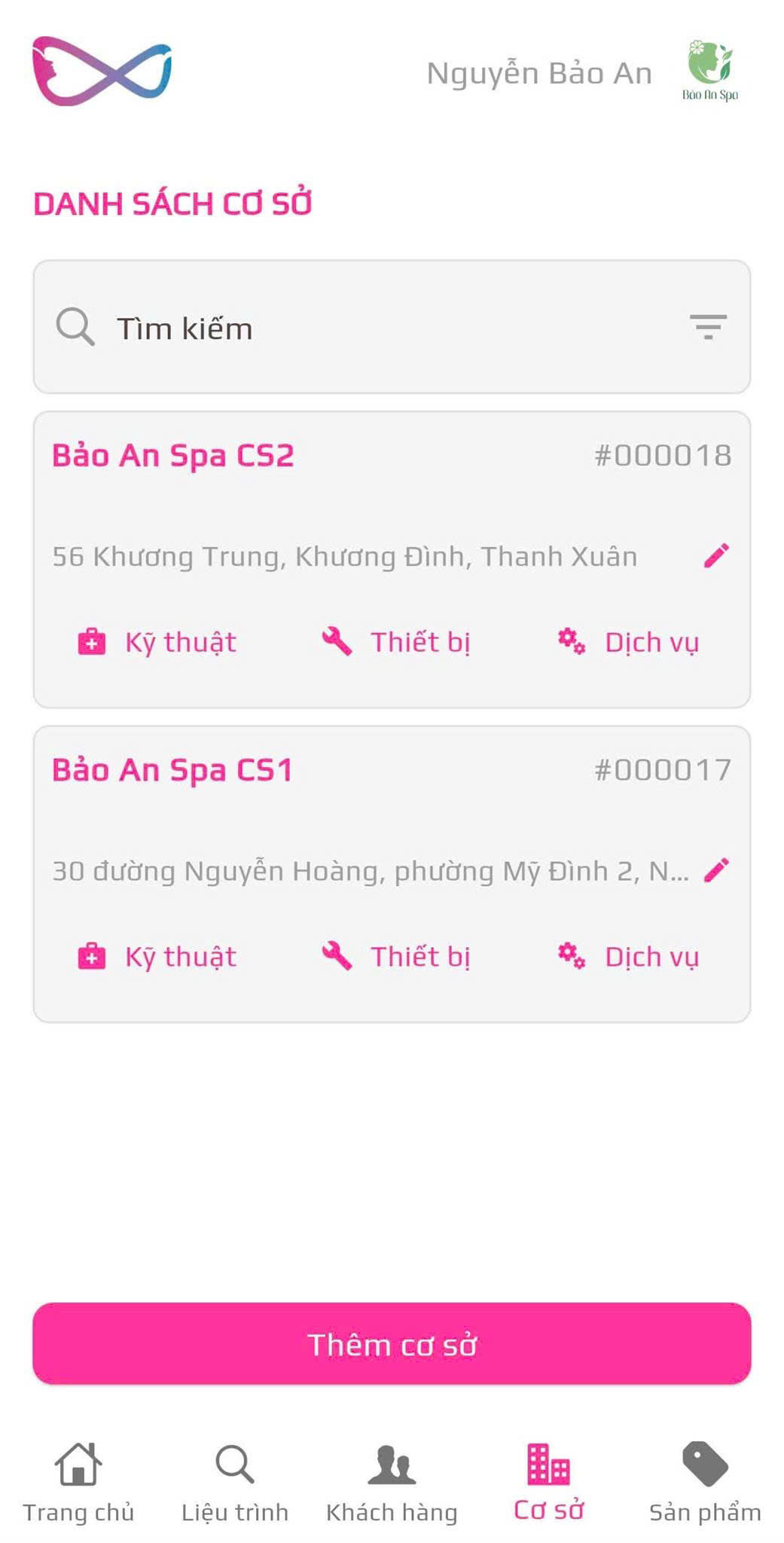
Task: Open the filter icon in search bar
Action: [x=708, y=327]
